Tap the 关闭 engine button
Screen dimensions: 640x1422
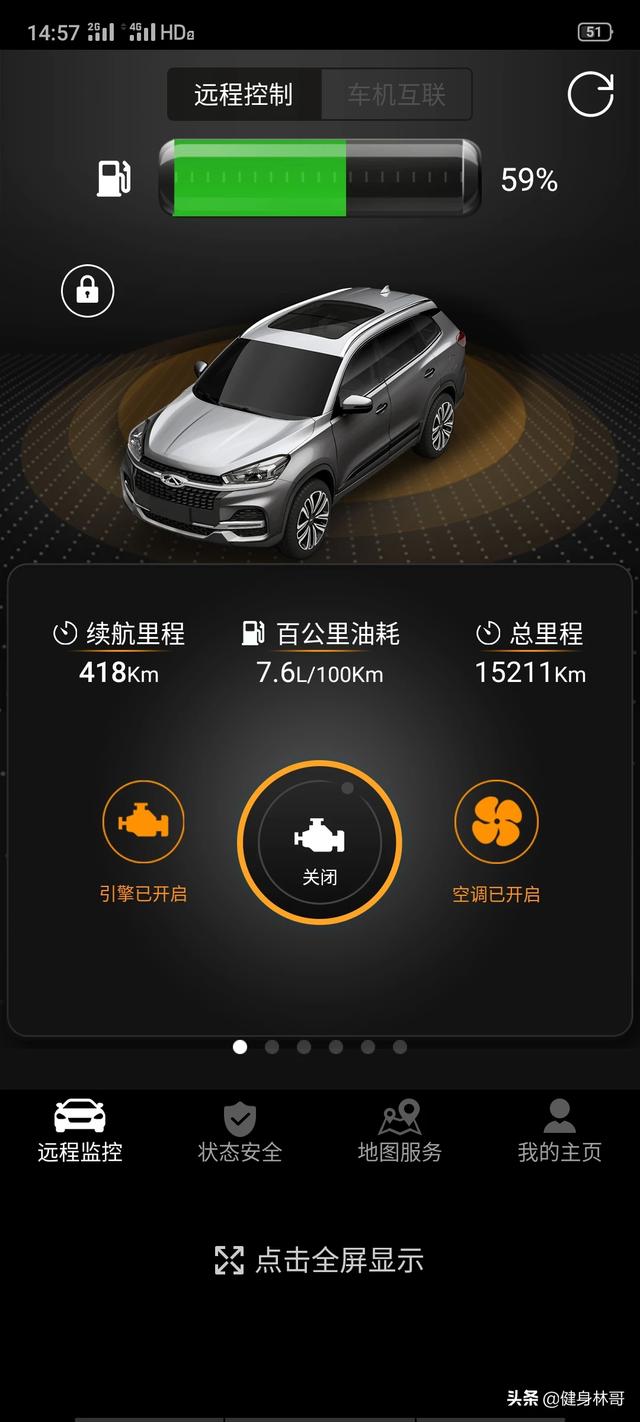(319, 843)
